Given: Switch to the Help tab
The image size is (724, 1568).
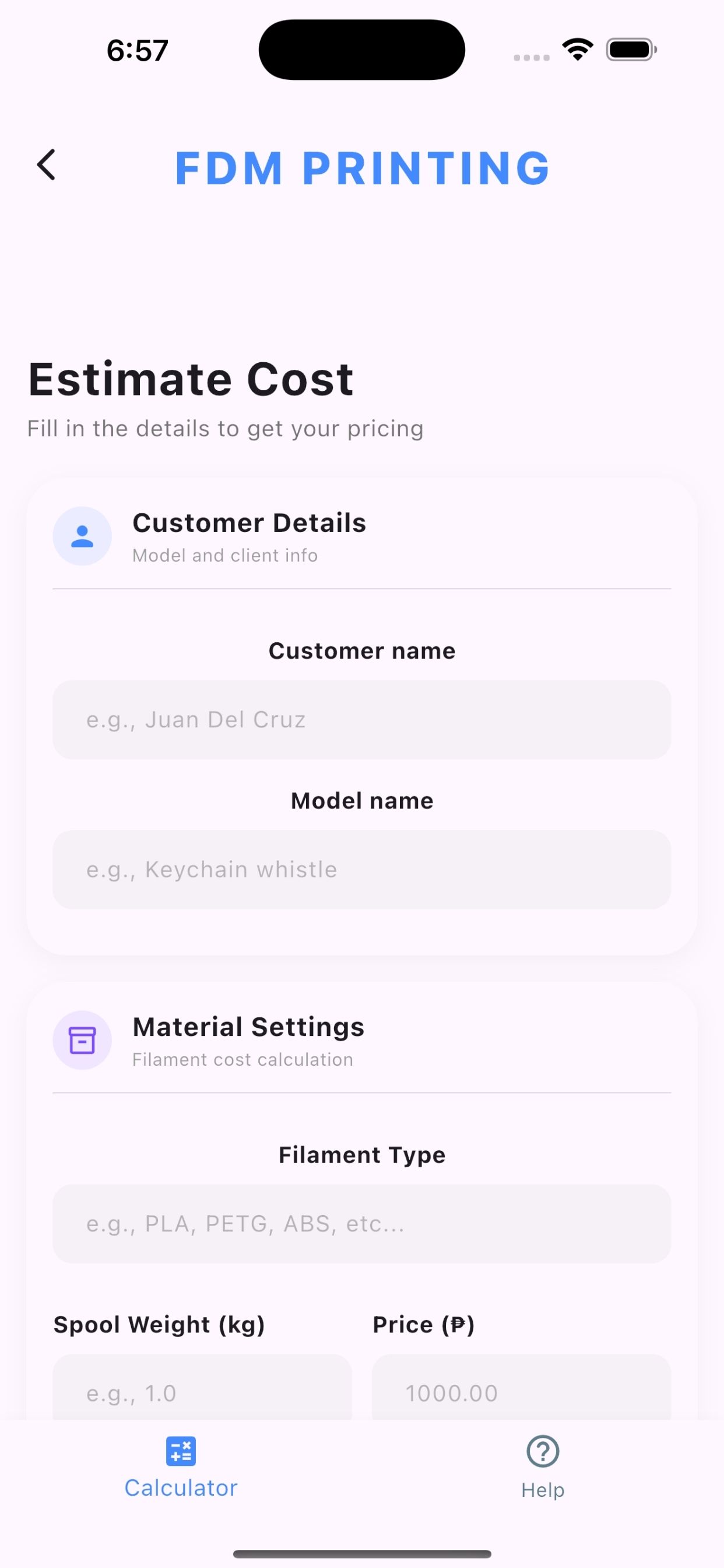Looking at the screenshot, I should pos(542,1473).
